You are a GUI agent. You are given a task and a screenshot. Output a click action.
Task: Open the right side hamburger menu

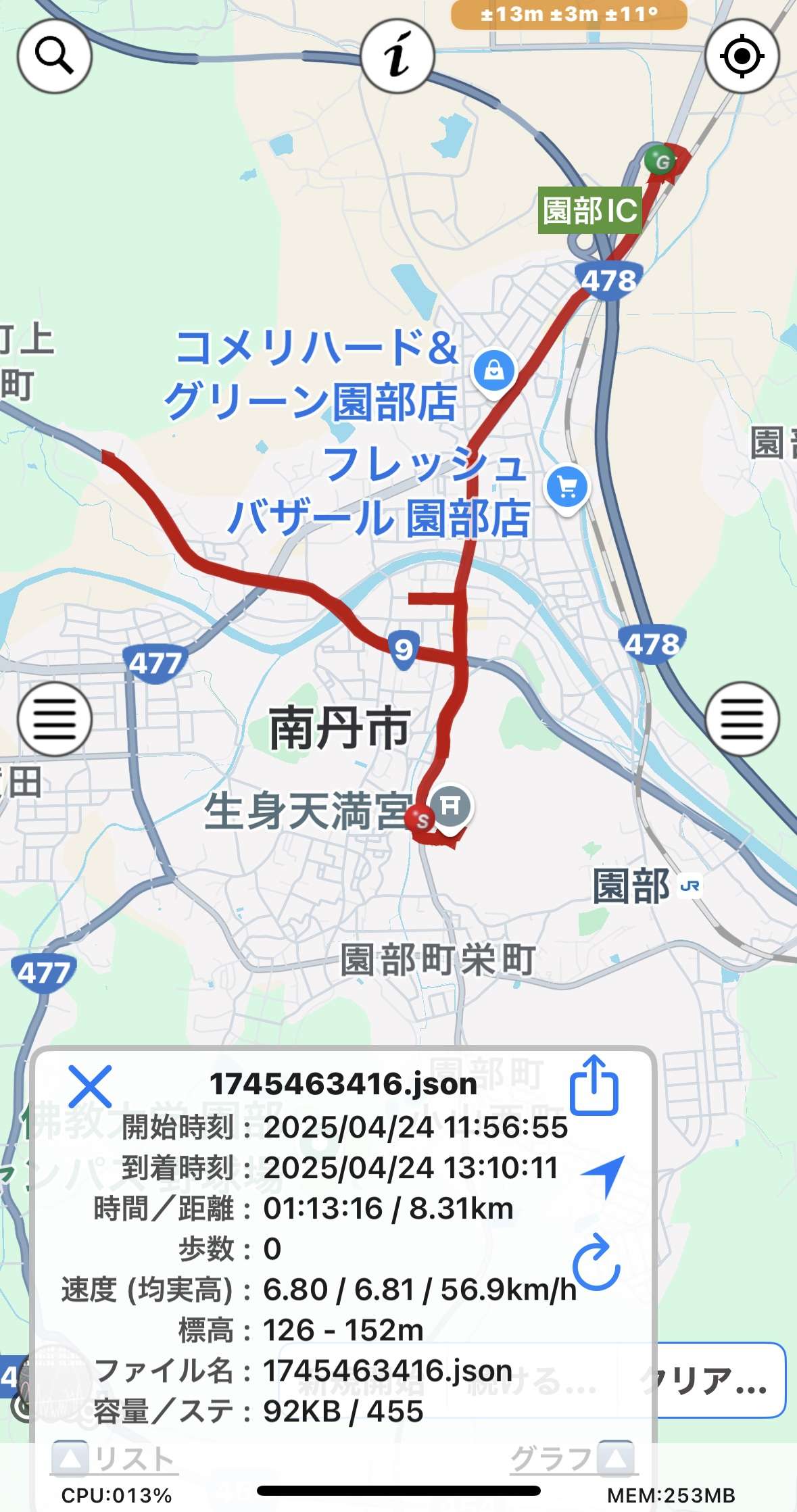pyautogui.click(x=742, y=718)
